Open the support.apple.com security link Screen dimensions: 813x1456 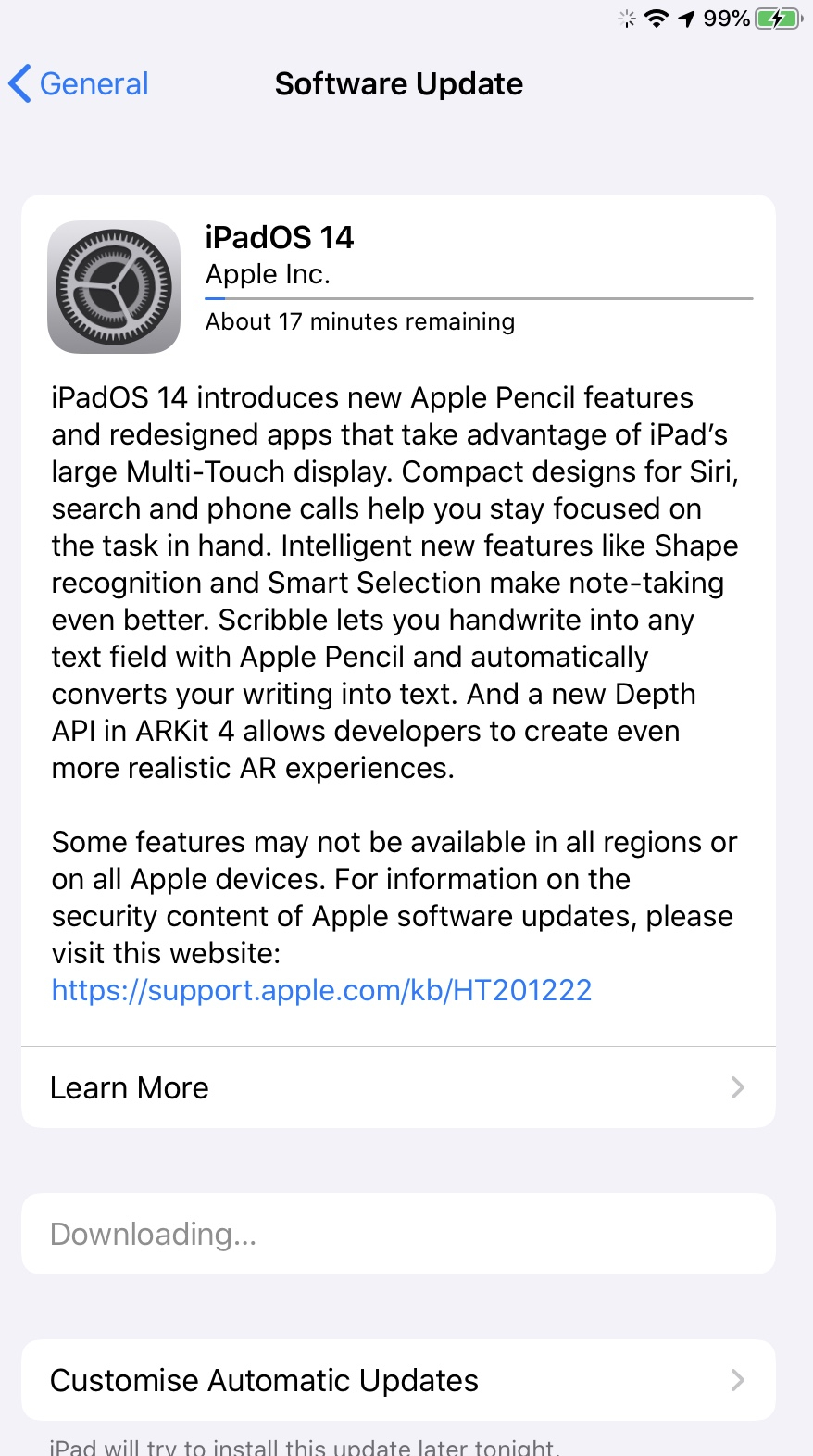(x=321, y=990)
